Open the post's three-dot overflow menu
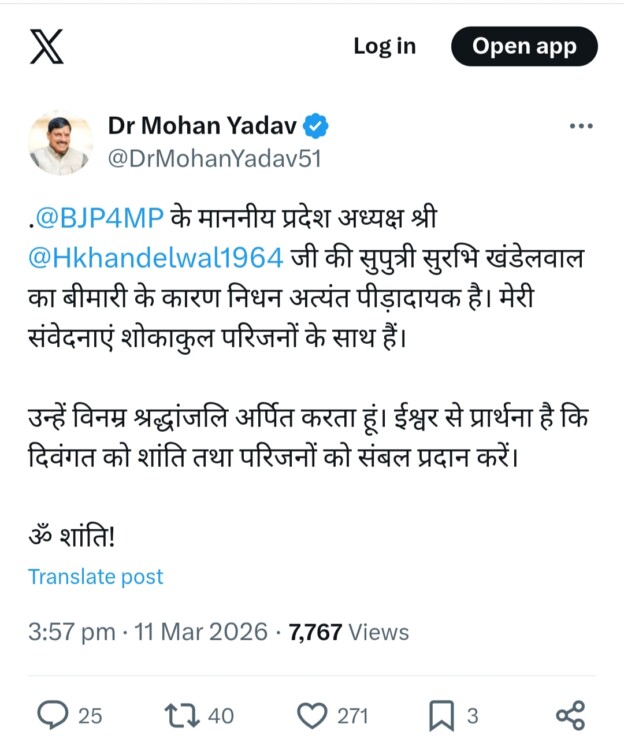 click(581, 127)
